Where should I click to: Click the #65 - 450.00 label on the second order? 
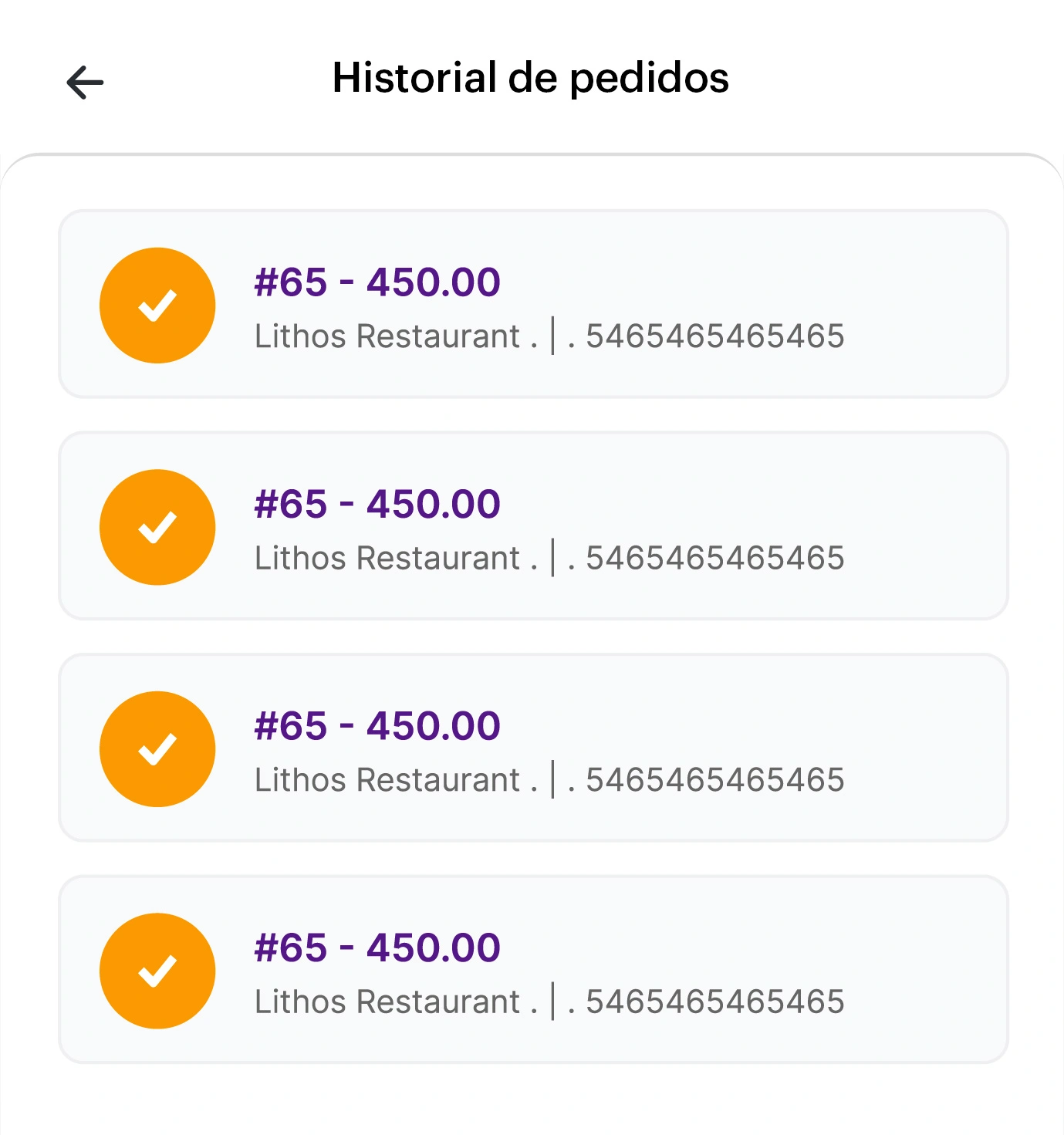coord(377,502)
